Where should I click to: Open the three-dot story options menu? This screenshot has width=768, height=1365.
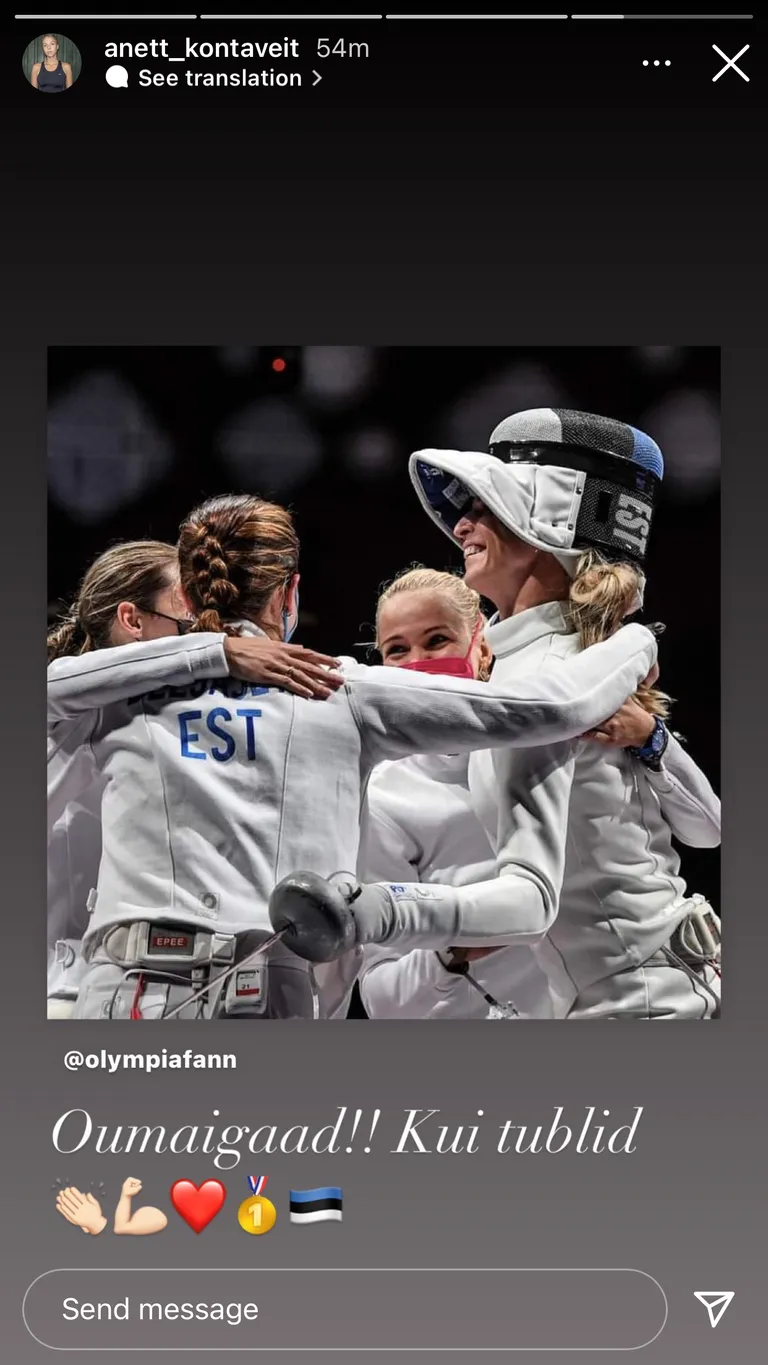point(656,63)
